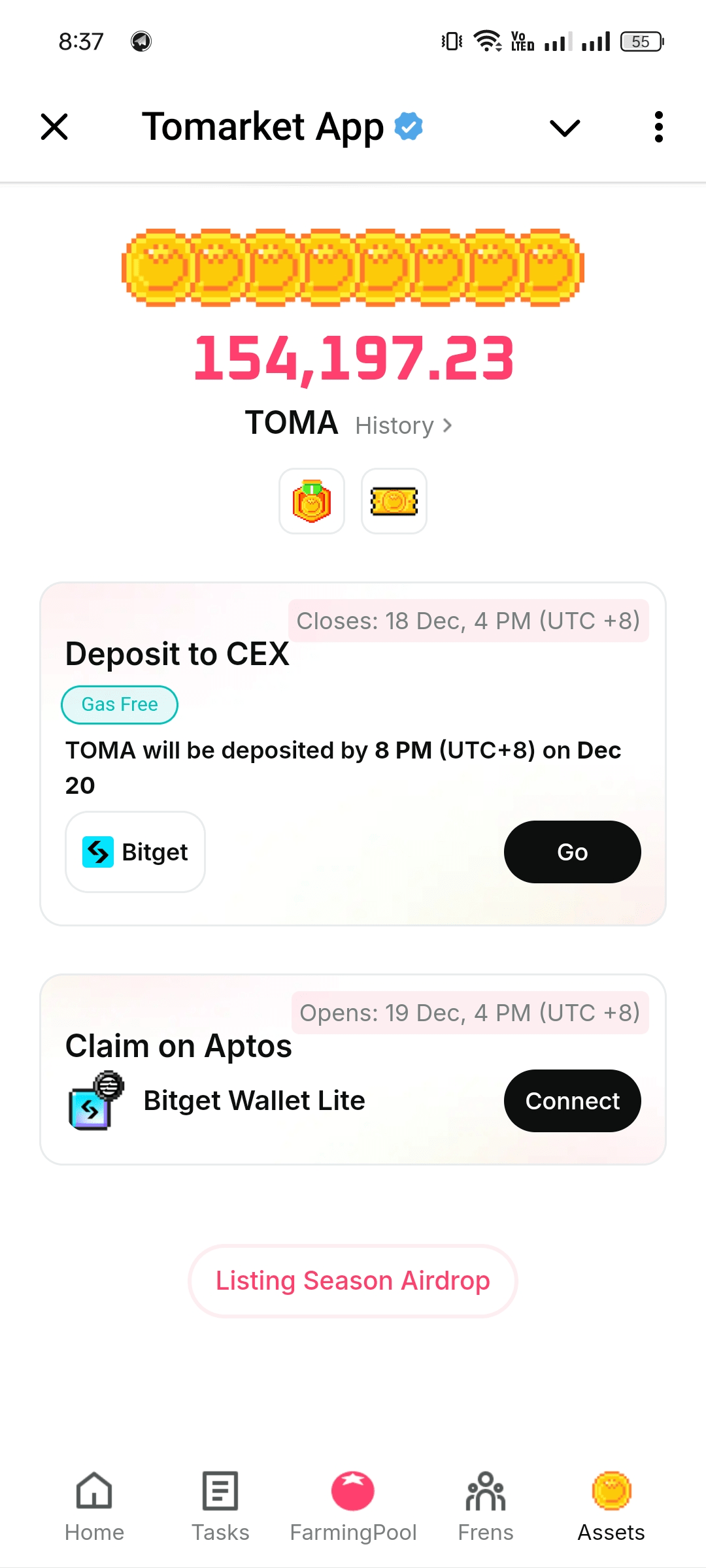Screen dimensions: 706x1568
Task: Tap Go to deposit to CEX
Action: click(x=572, y=852)
